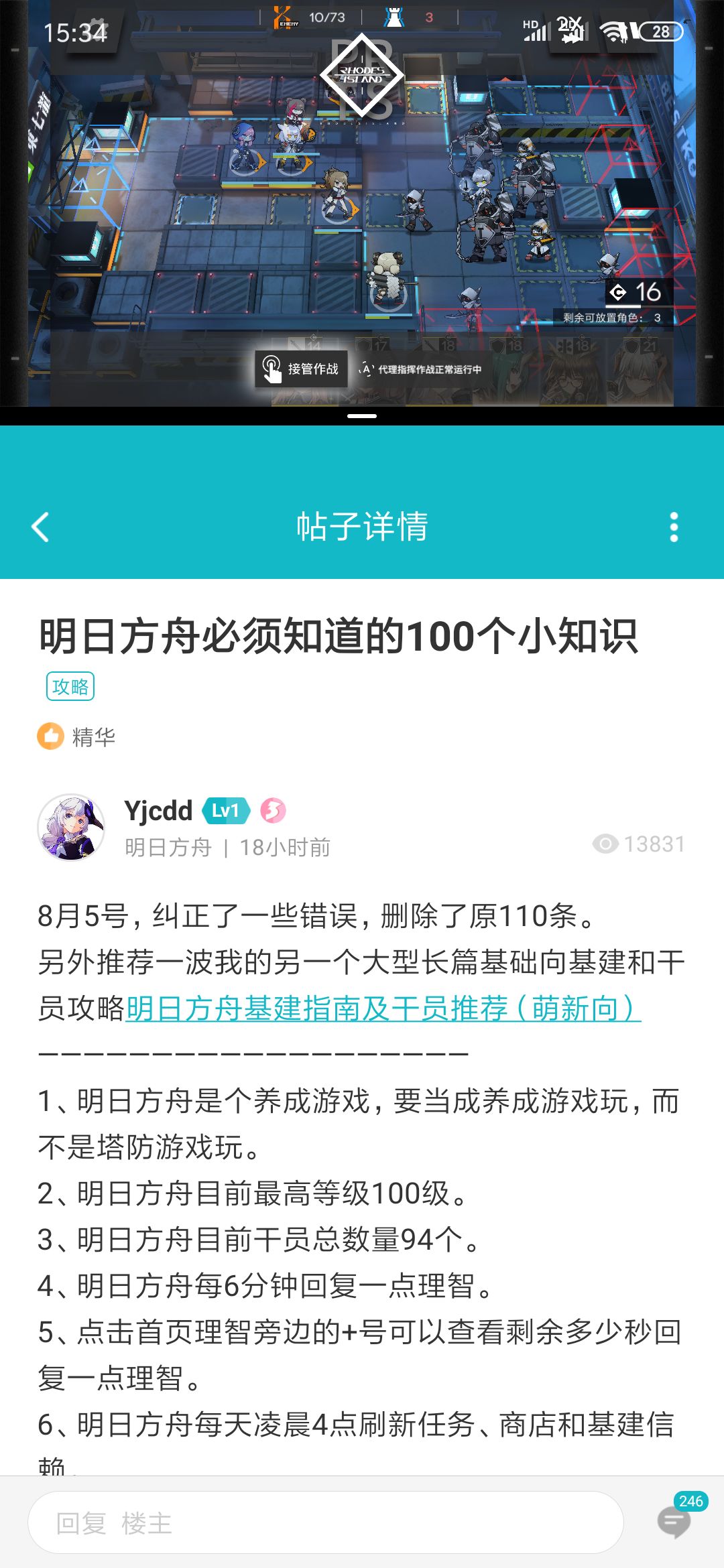724x1568 pixels.
Task: Tap the pink badge beside Yjcdd's Lv1 tag
Action: coord(274,811)
